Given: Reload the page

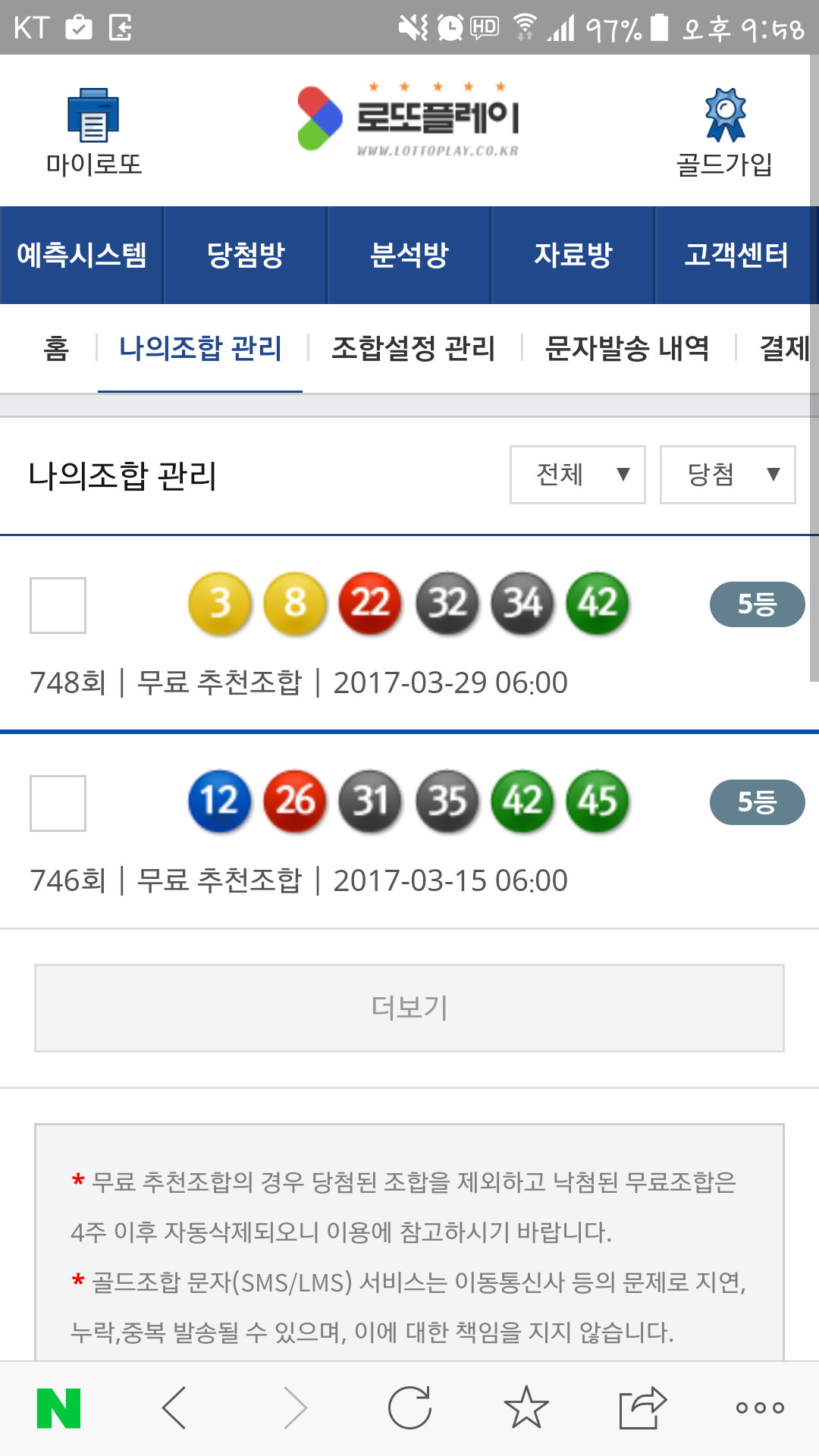Looking at the screenshot, I should tap(409, 1408).
